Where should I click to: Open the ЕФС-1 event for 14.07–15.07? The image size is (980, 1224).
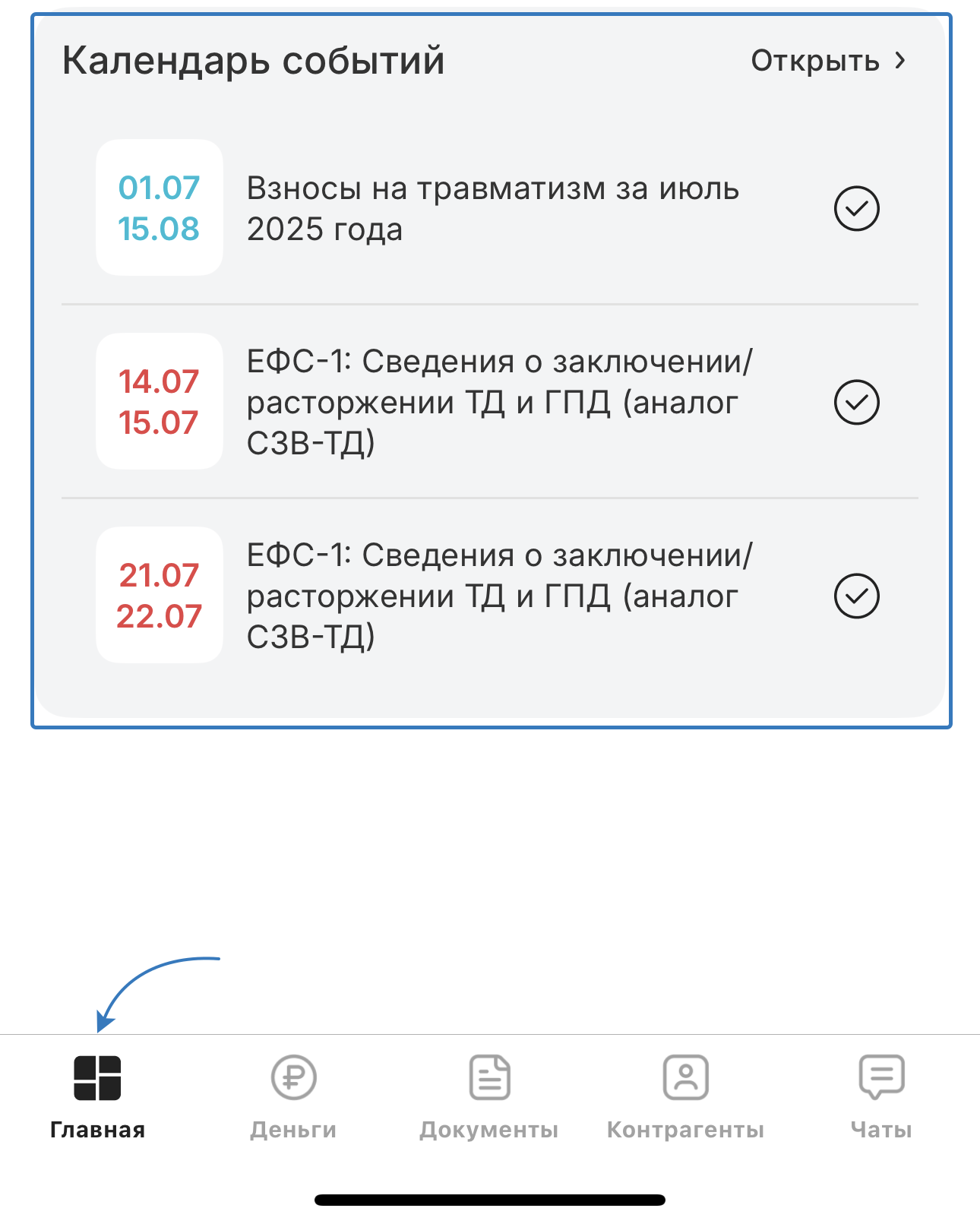tap(498, 402)
